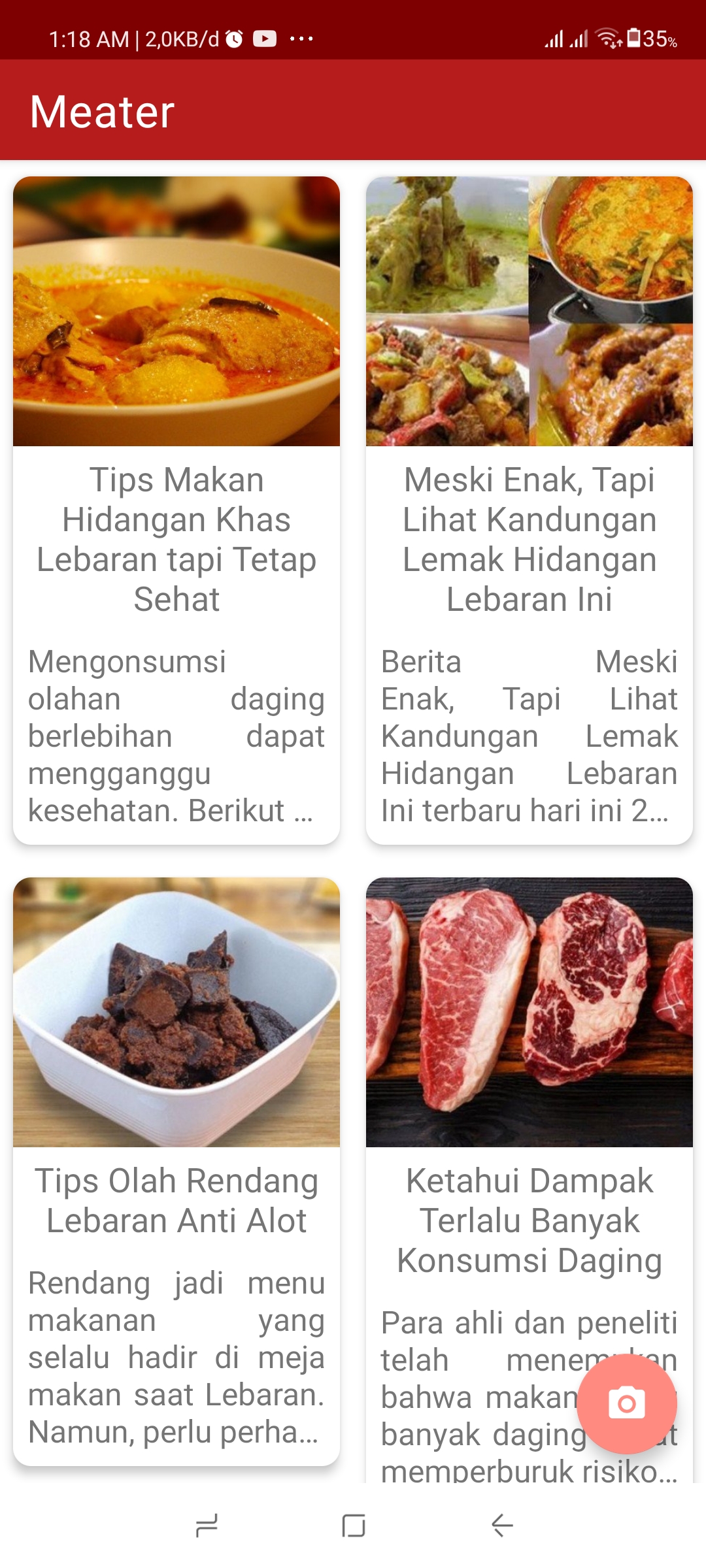The image size is (706, 1568).
Task: Tap the camera floating action button
Action: pyautogui.click(x=626, y=1403)
